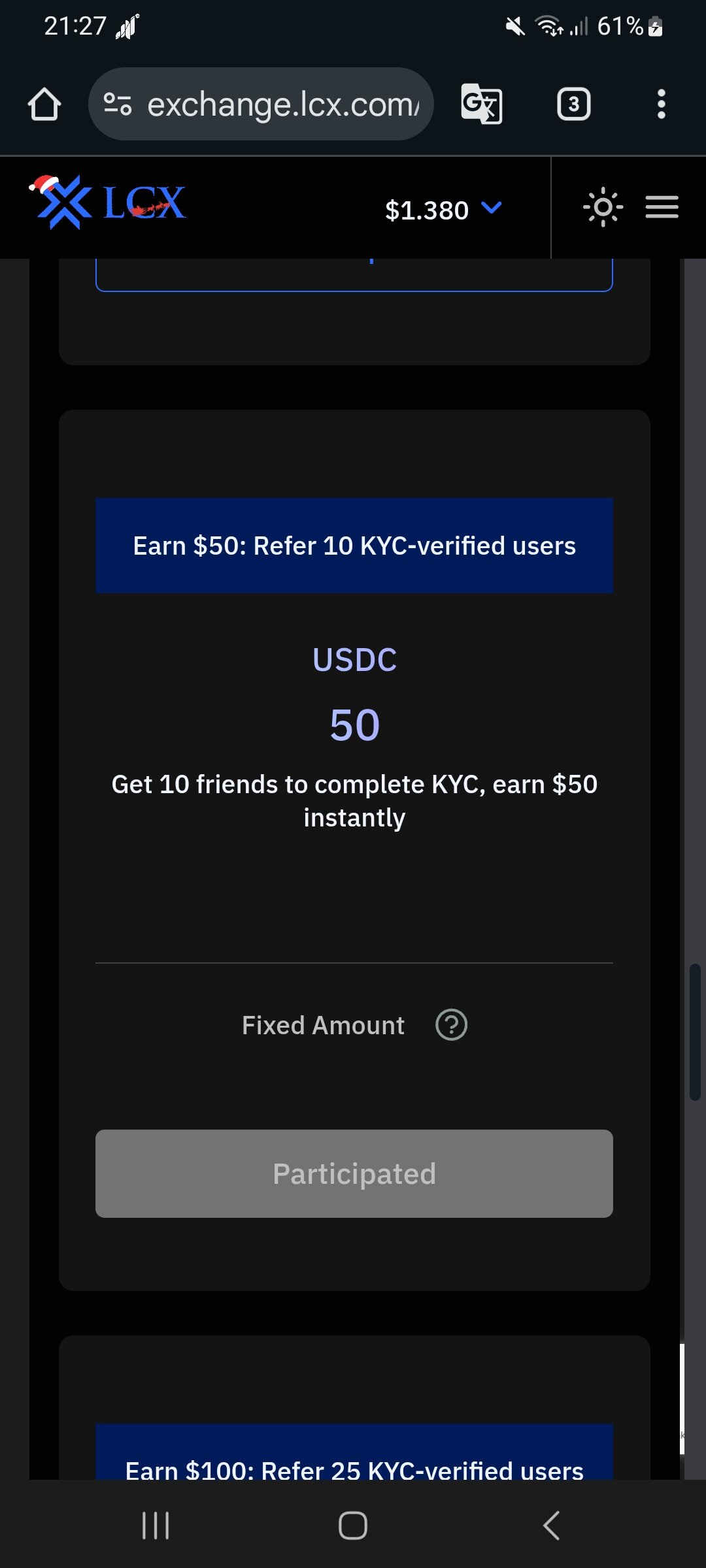Show the Fixed Amount help tooltip
The height and width of the screenshot is (1568, 706).
click(451, 1025)
